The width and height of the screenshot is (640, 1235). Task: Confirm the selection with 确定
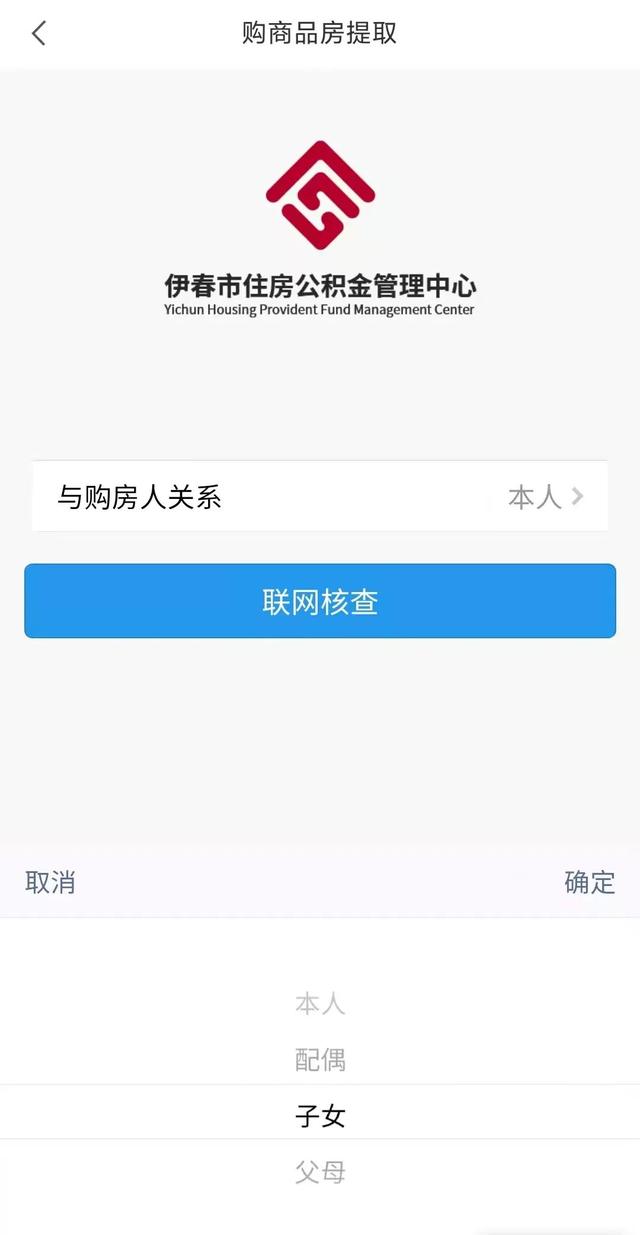[x=590, y=882]
